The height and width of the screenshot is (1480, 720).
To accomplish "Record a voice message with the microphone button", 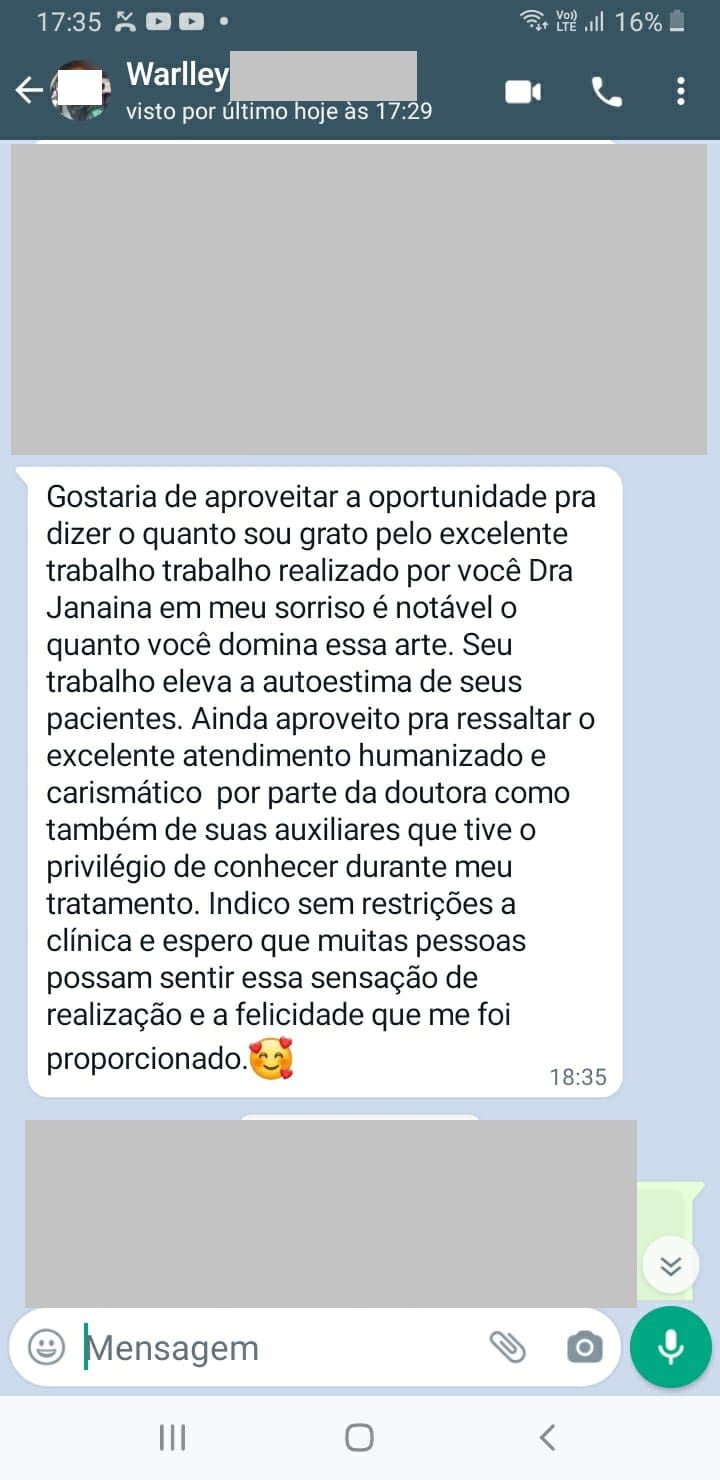I will [670, 1347].
